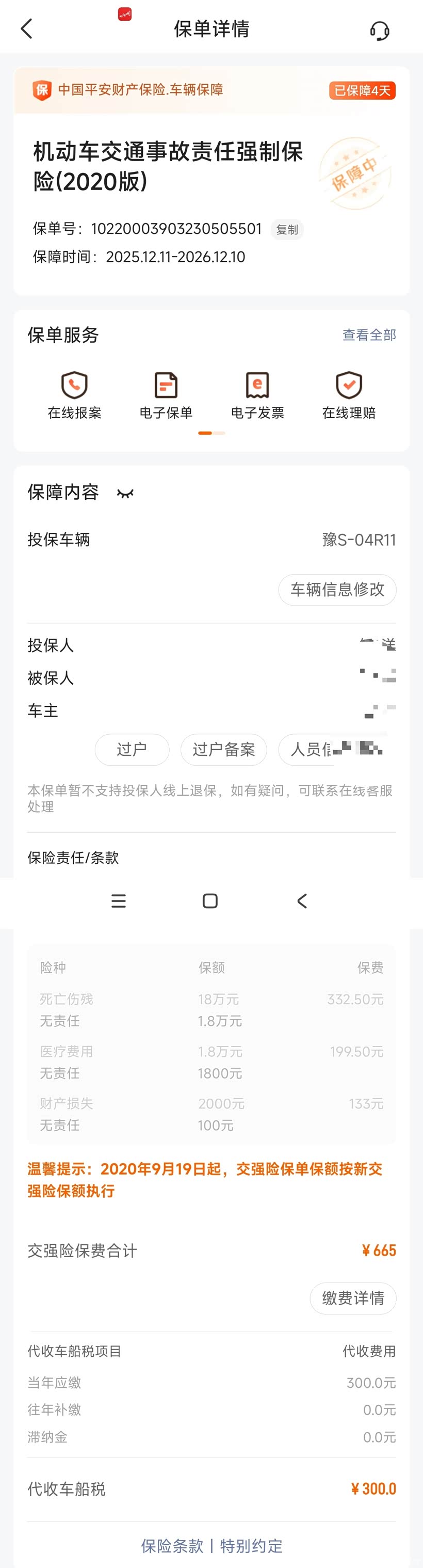The height and width of the screenshot is (1568, 423).
Task: Open customer service headset icon
Action: (x=380, y=30)
